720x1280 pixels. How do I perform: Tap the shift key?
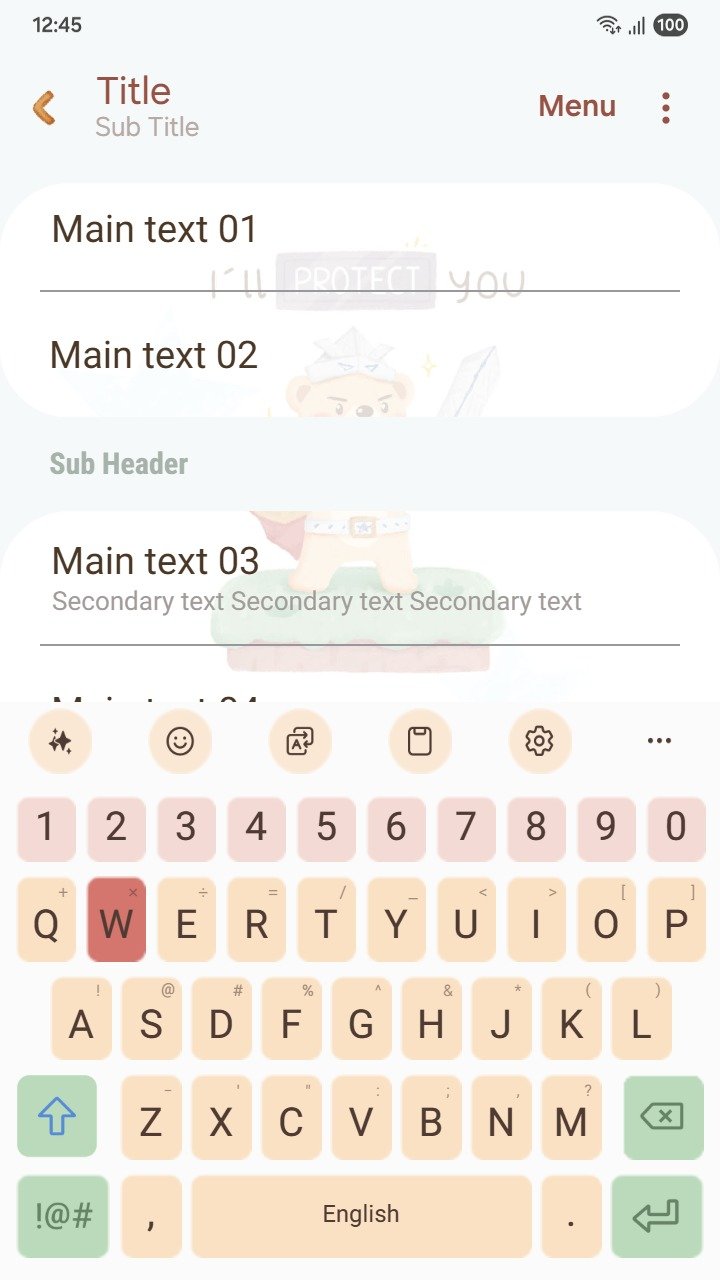57,1115
